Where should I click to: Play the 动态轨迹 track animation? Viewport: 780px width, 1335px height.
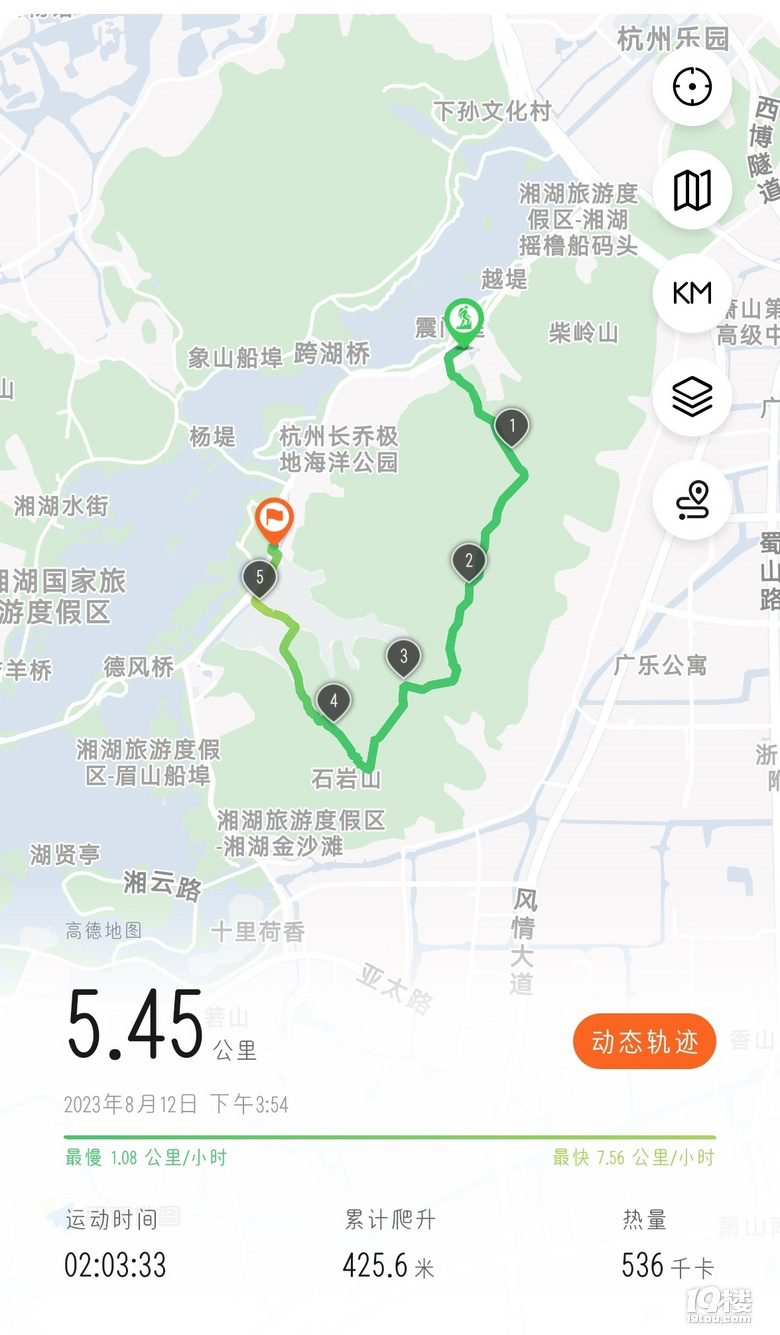644,1041
